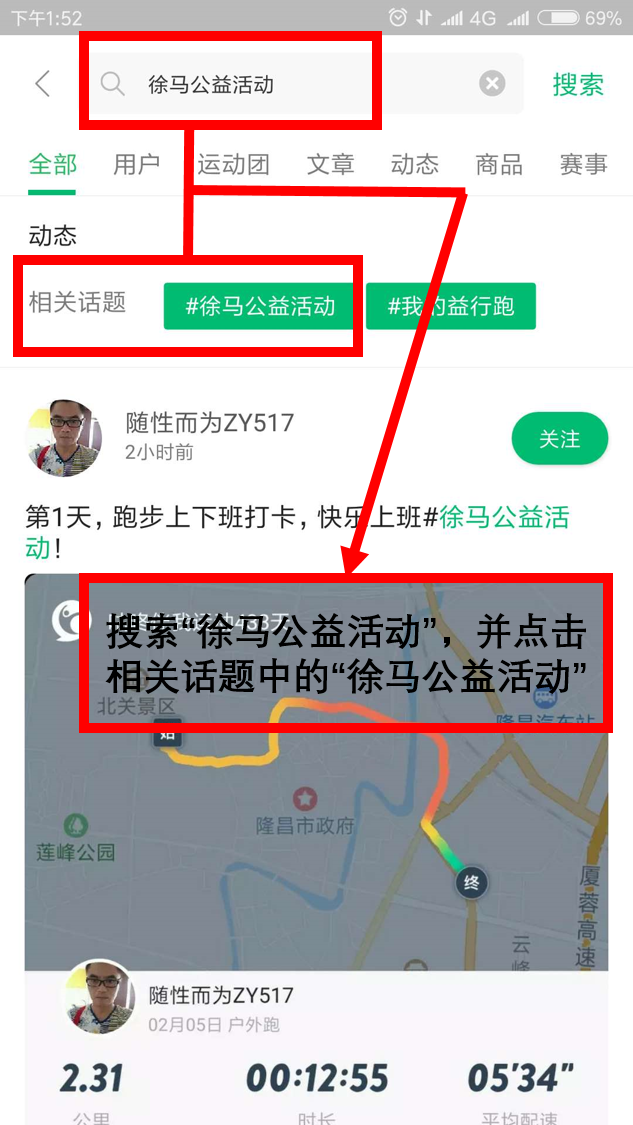Image resolution: width=633 pixels, height=1125 pixels.
Task: Switch to the 用户 tab
Action: click(136, 164)
